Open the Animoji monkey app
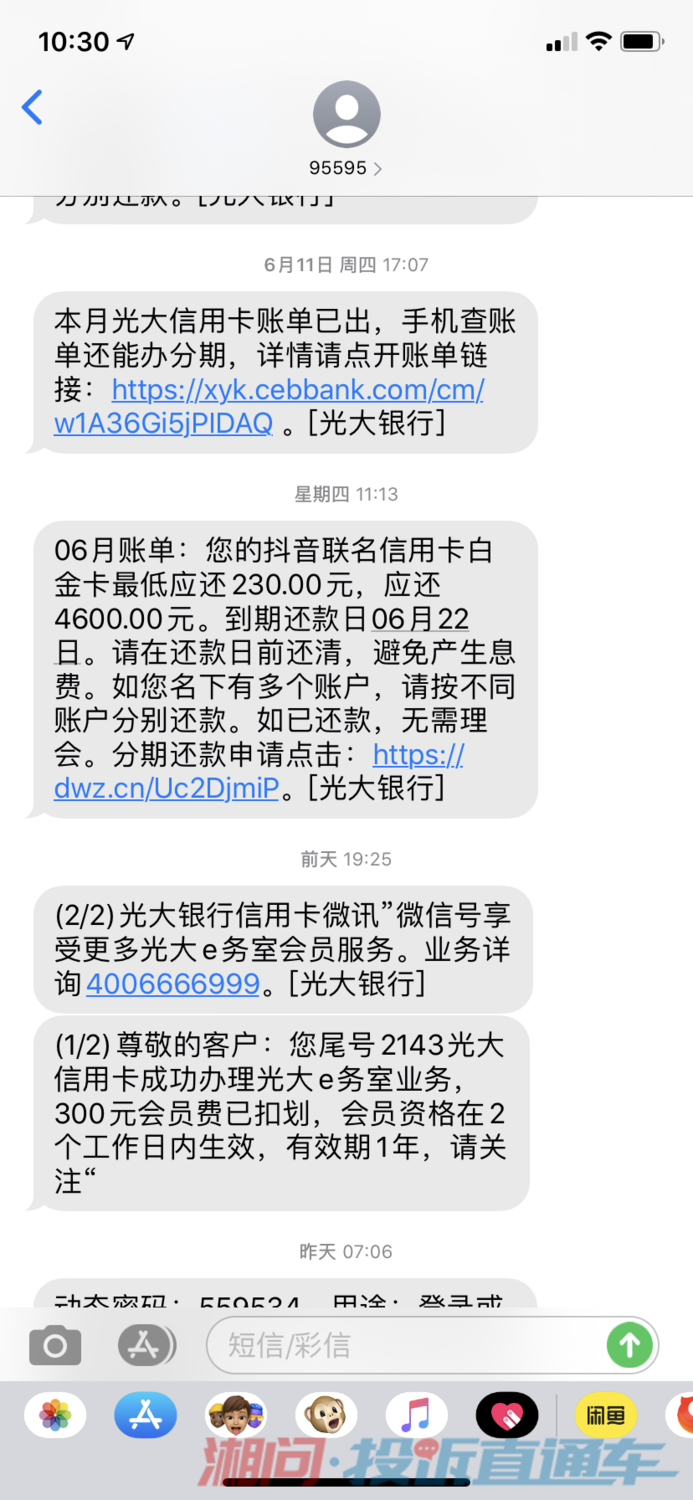 click(x=326, y=1416)
